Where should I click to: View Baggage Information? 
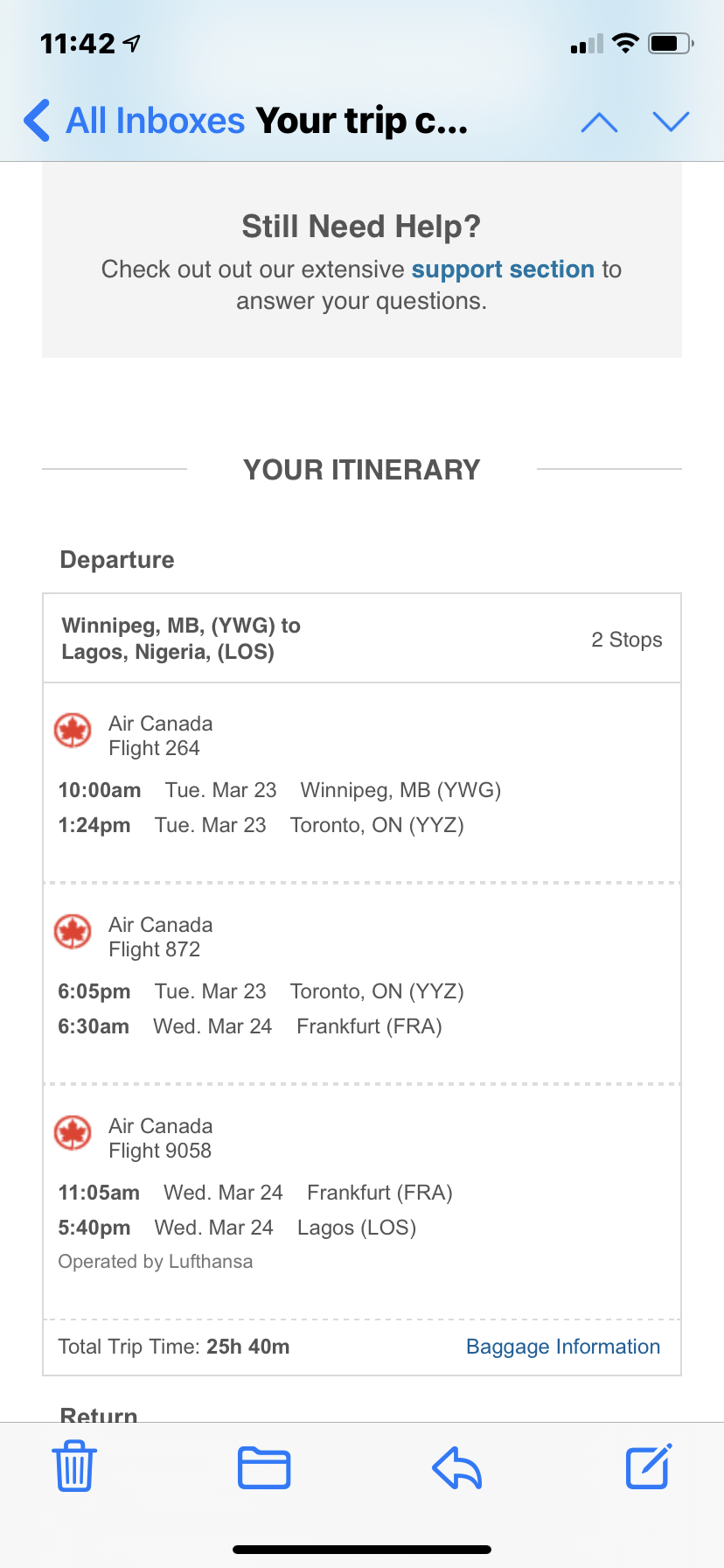(x=562, y=1346)
